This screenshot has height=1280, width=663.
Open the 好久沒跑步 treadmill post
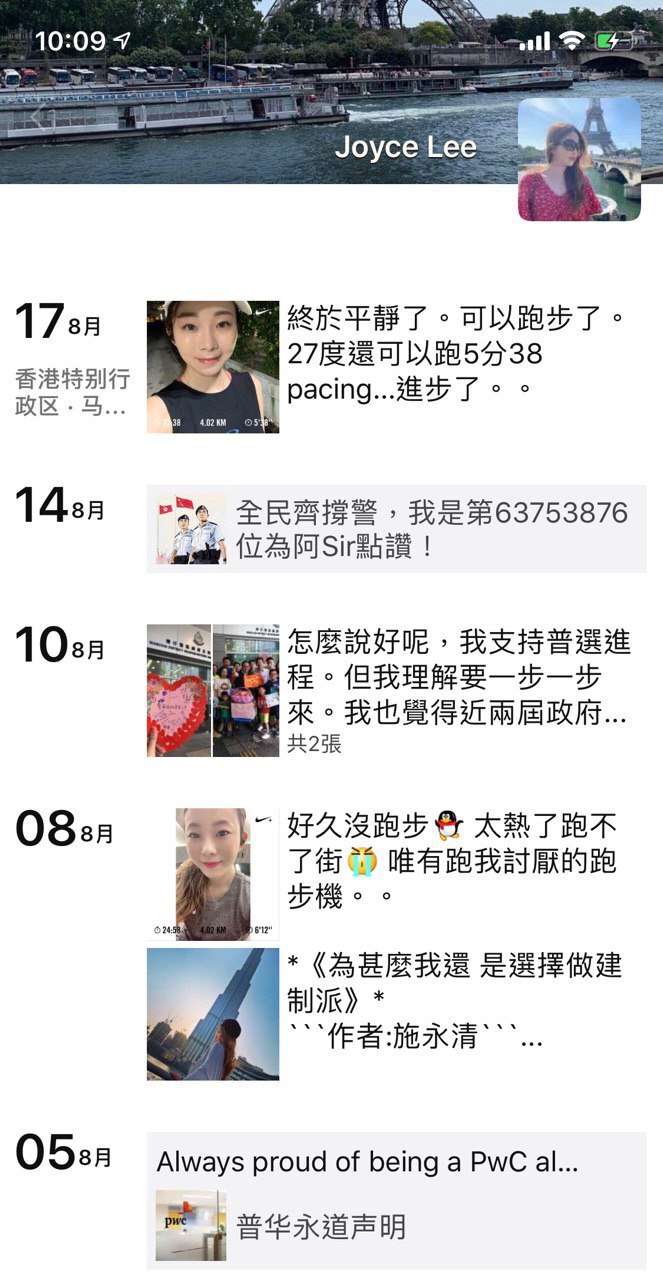click(213, 874)
